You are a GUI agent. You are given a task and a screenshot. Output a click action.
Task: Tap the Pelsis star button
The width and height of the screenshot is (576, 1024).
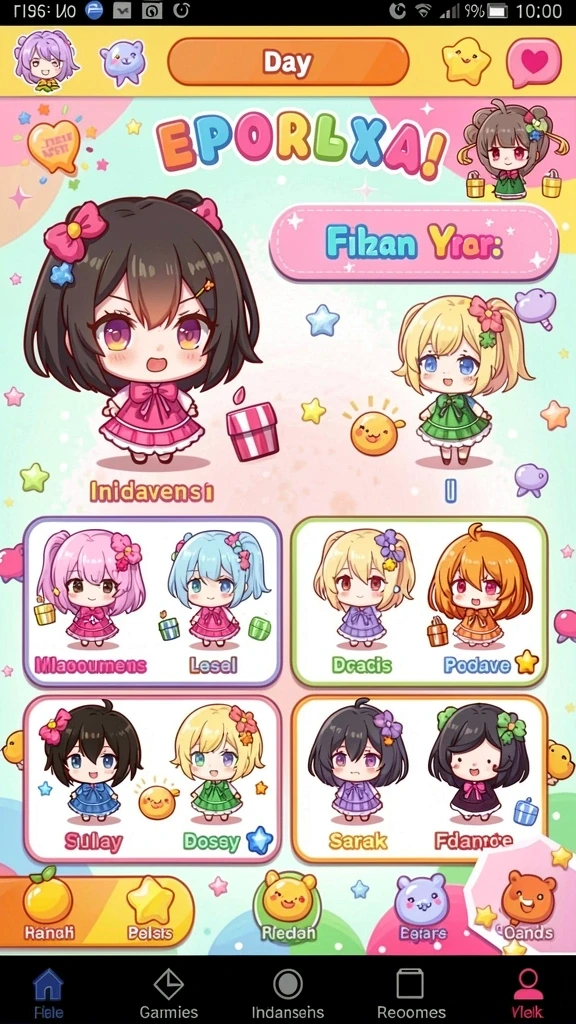pos(150,910)
